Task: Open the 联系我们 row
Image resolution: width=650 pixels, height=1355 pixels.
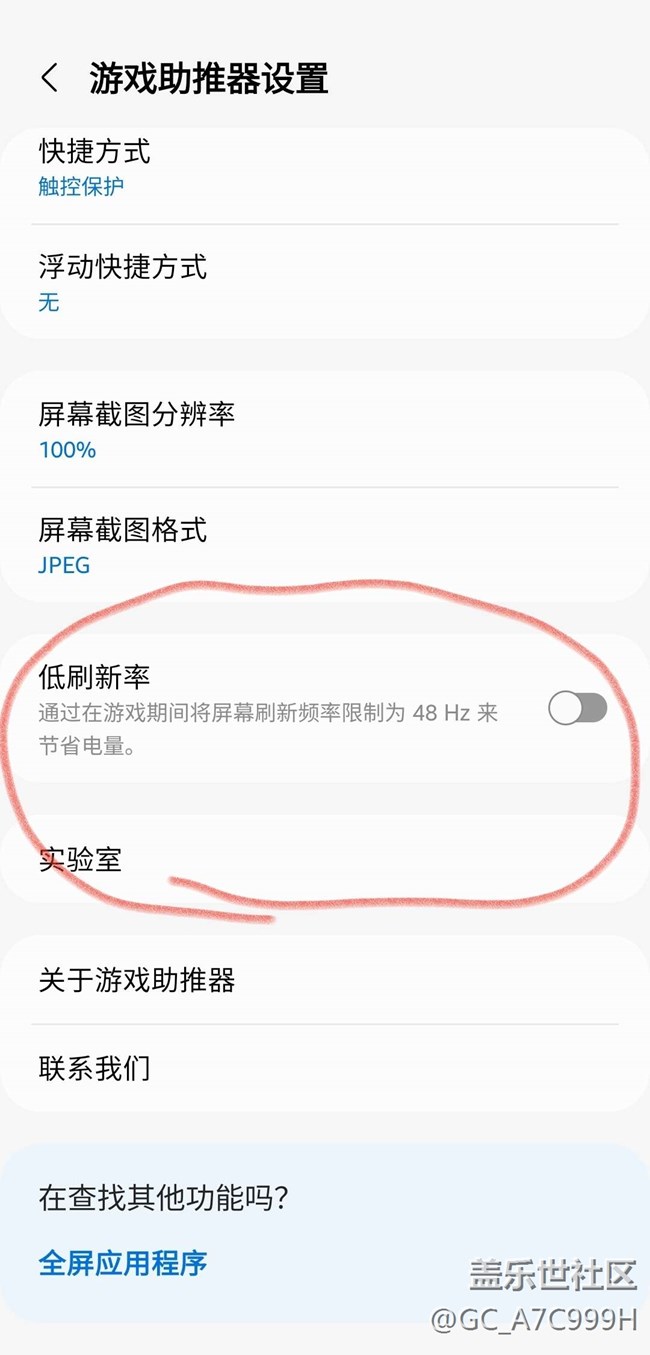Action: pos(325,1068)
